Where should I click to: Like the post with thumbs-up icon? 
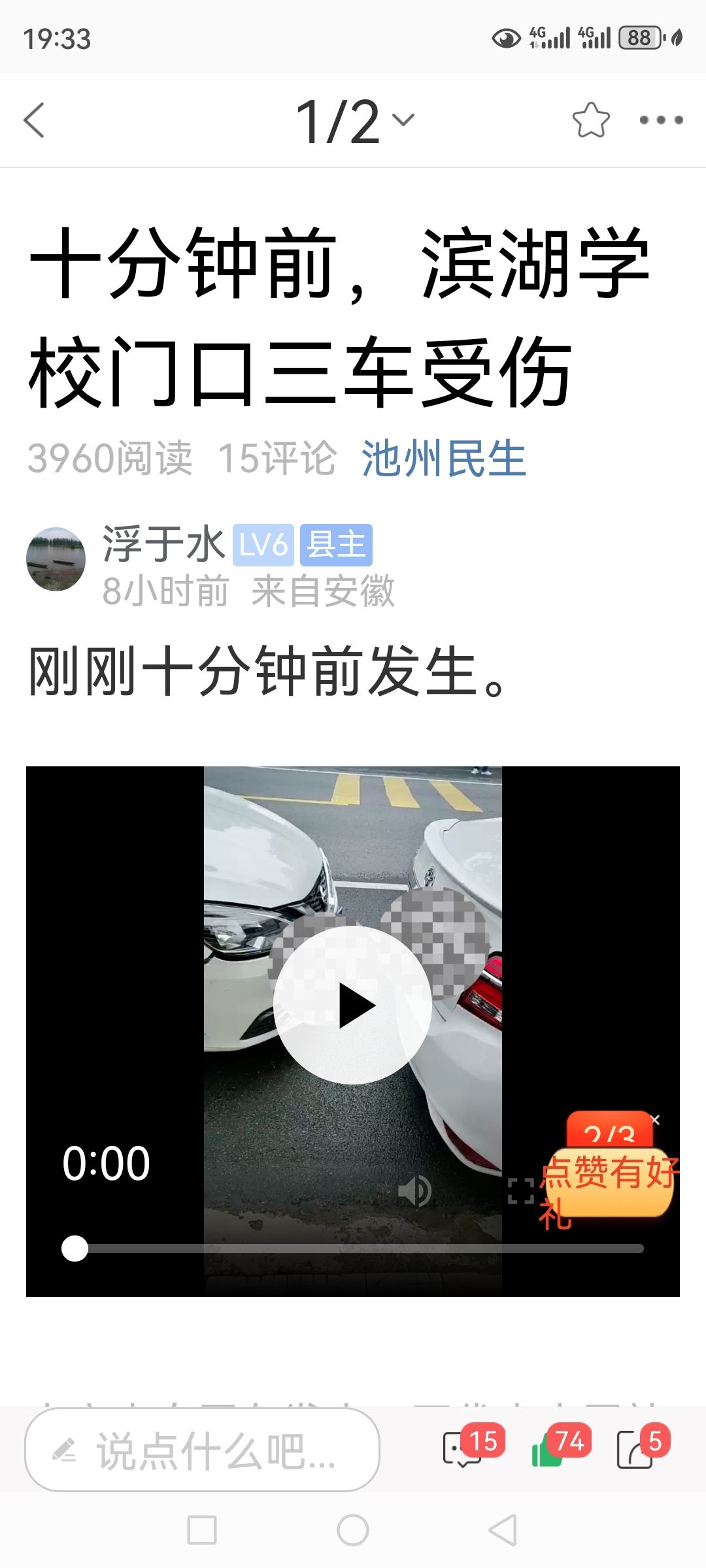pos(548,1450)
